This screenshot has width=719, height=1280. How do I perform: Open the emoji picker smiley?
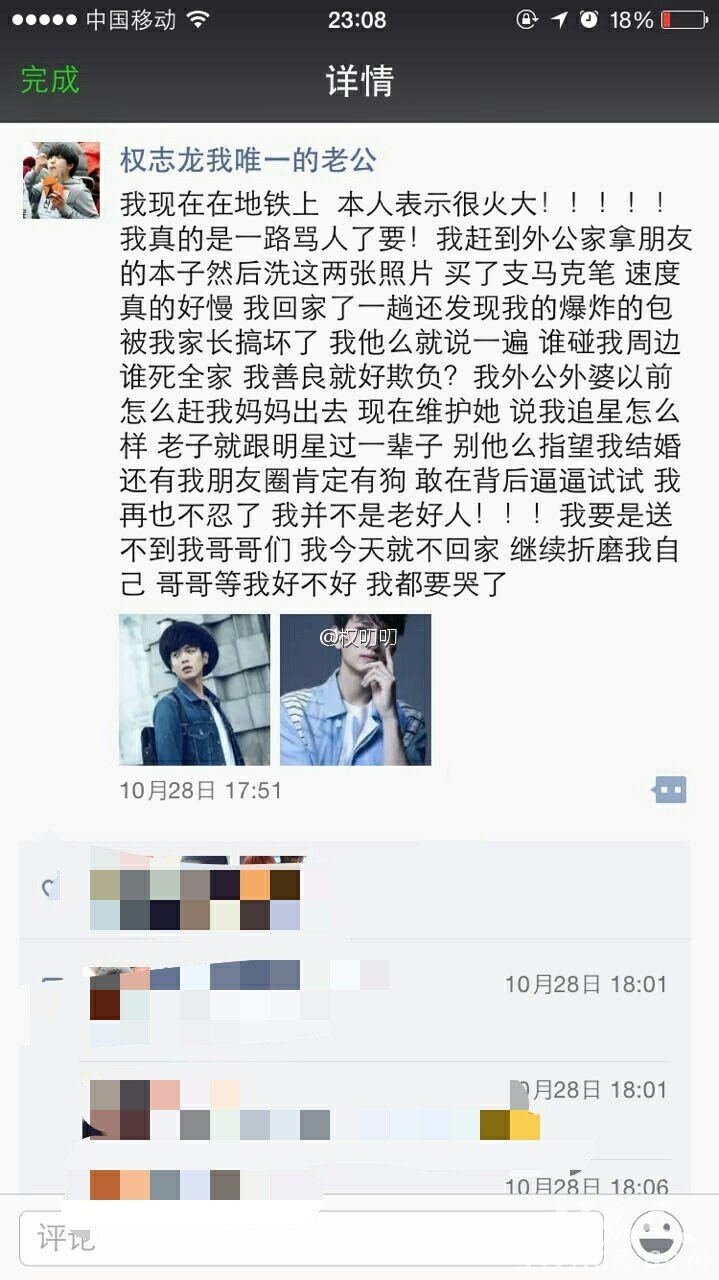click(657, 1239)
